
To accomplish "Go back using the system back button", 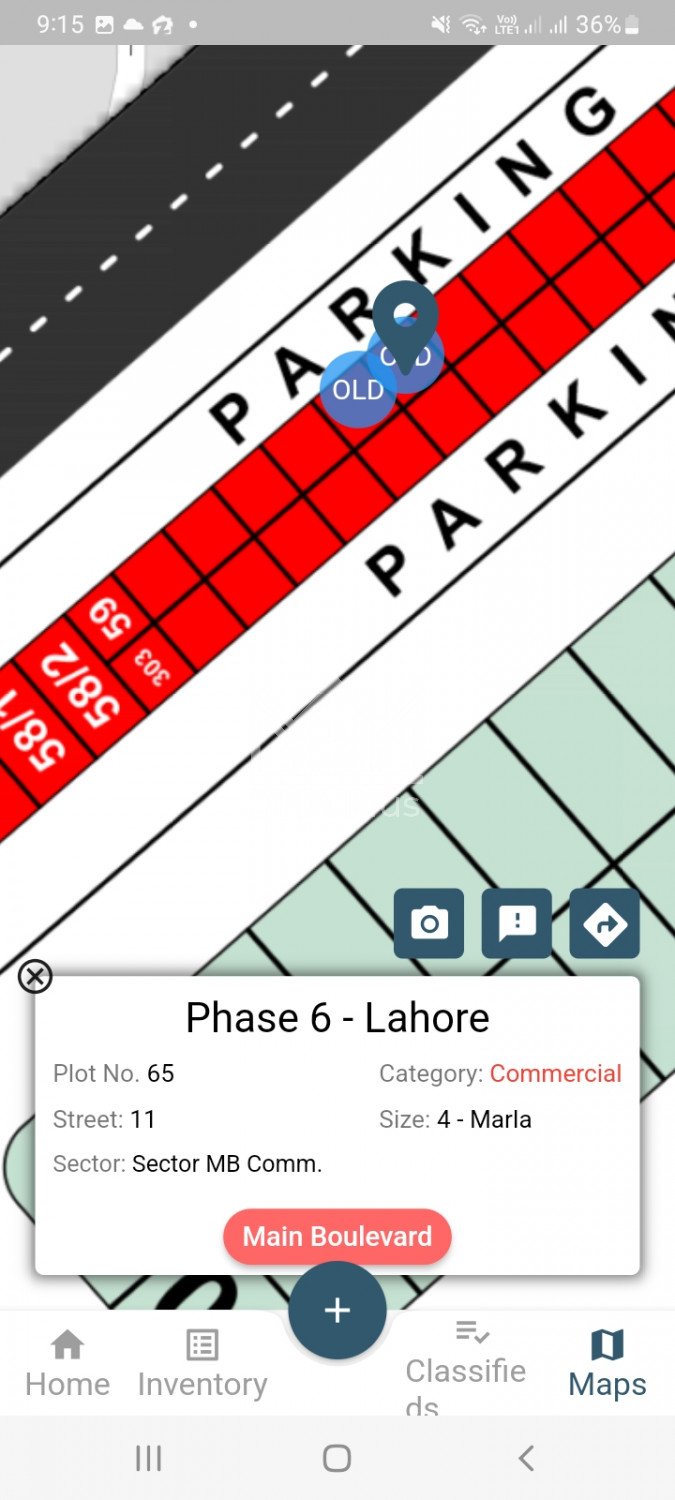I will pyautogui.click(x=526, y=1458).
